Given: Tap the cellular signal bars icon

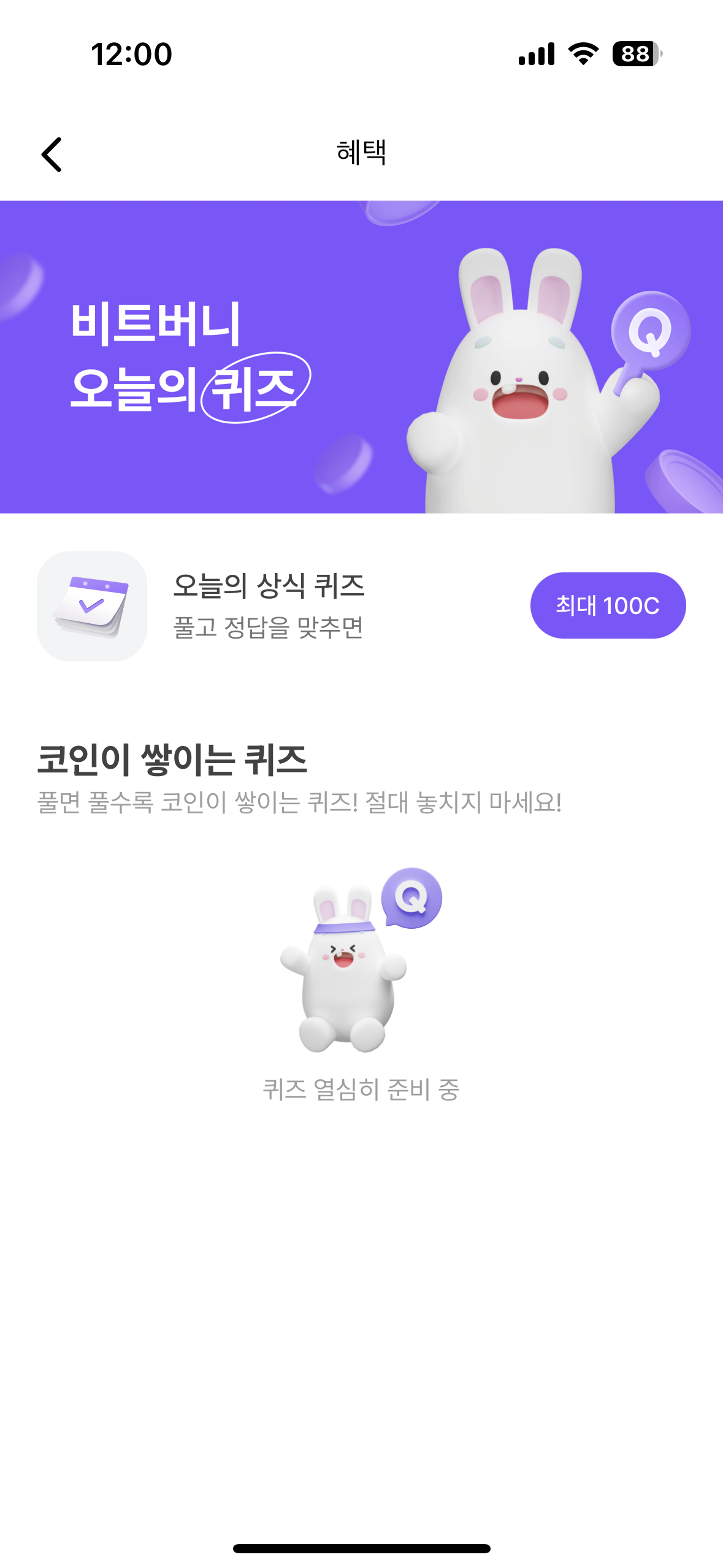Looking at the screenshot, I should (x=536, y=55).
